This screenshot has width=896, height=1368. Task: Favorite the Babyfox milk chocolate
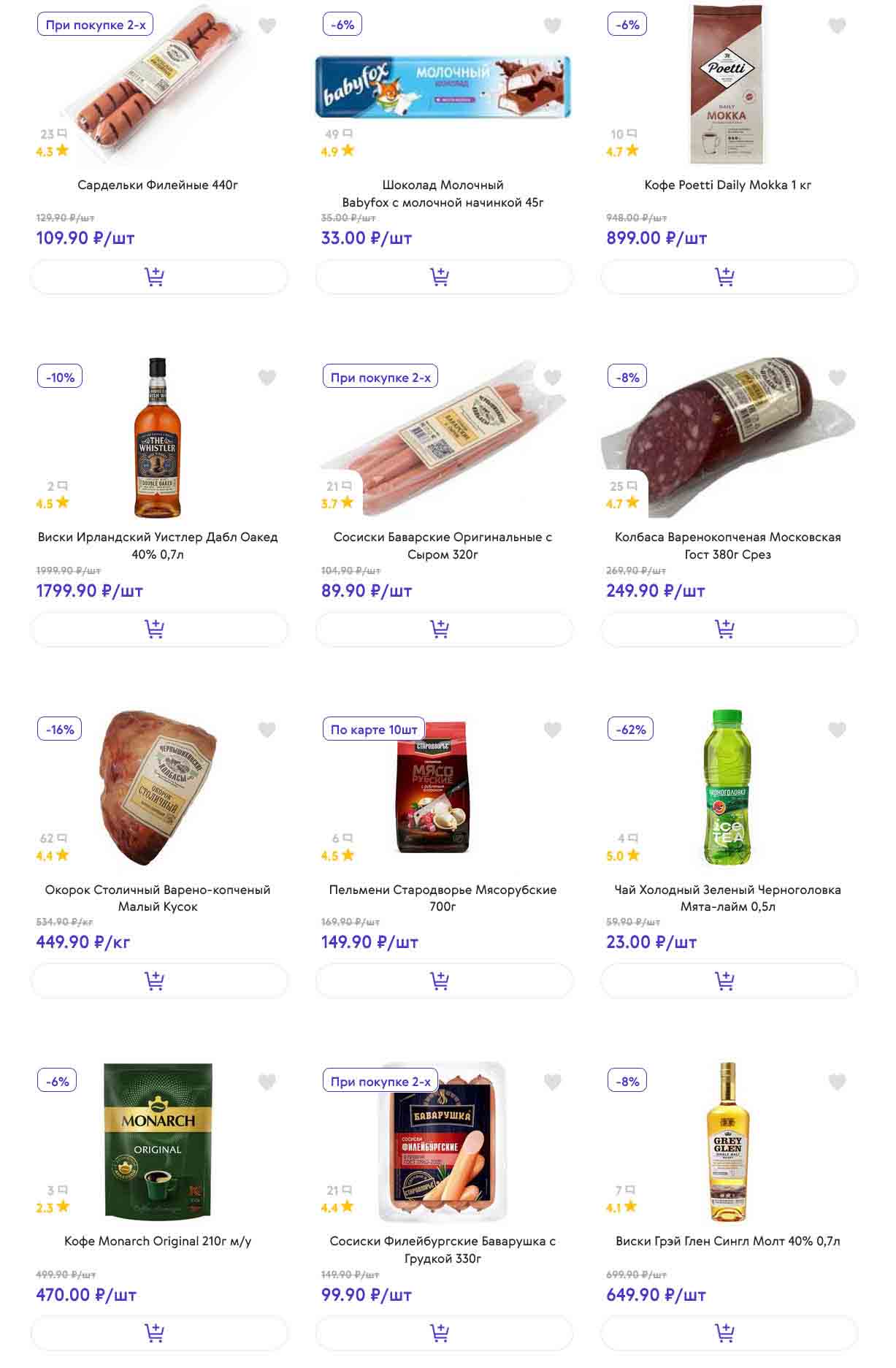click(552, 26)
